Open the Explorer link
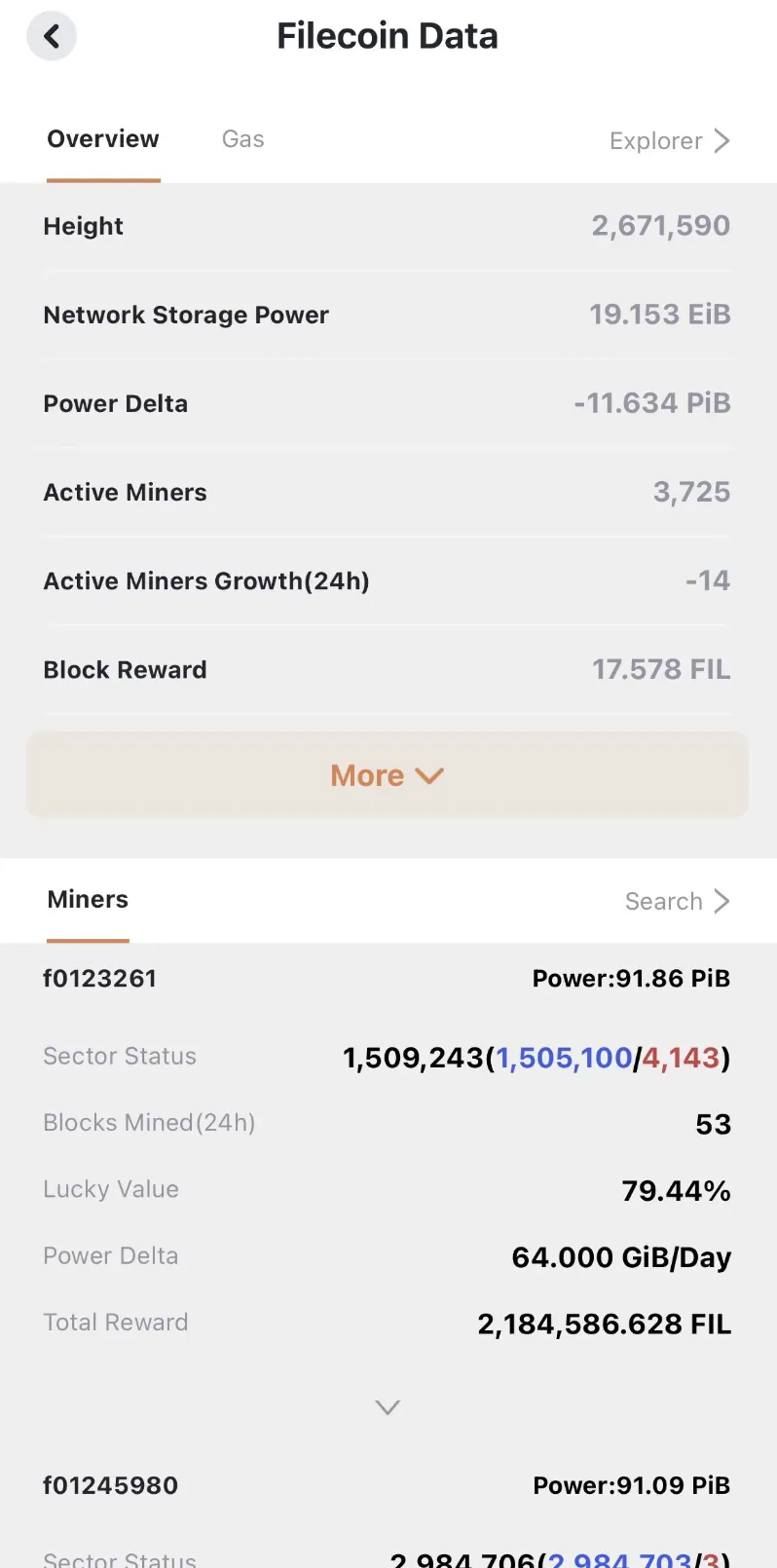Viewport: 777px width, 1568px height. pyautogui.click(x=670, y=141)
